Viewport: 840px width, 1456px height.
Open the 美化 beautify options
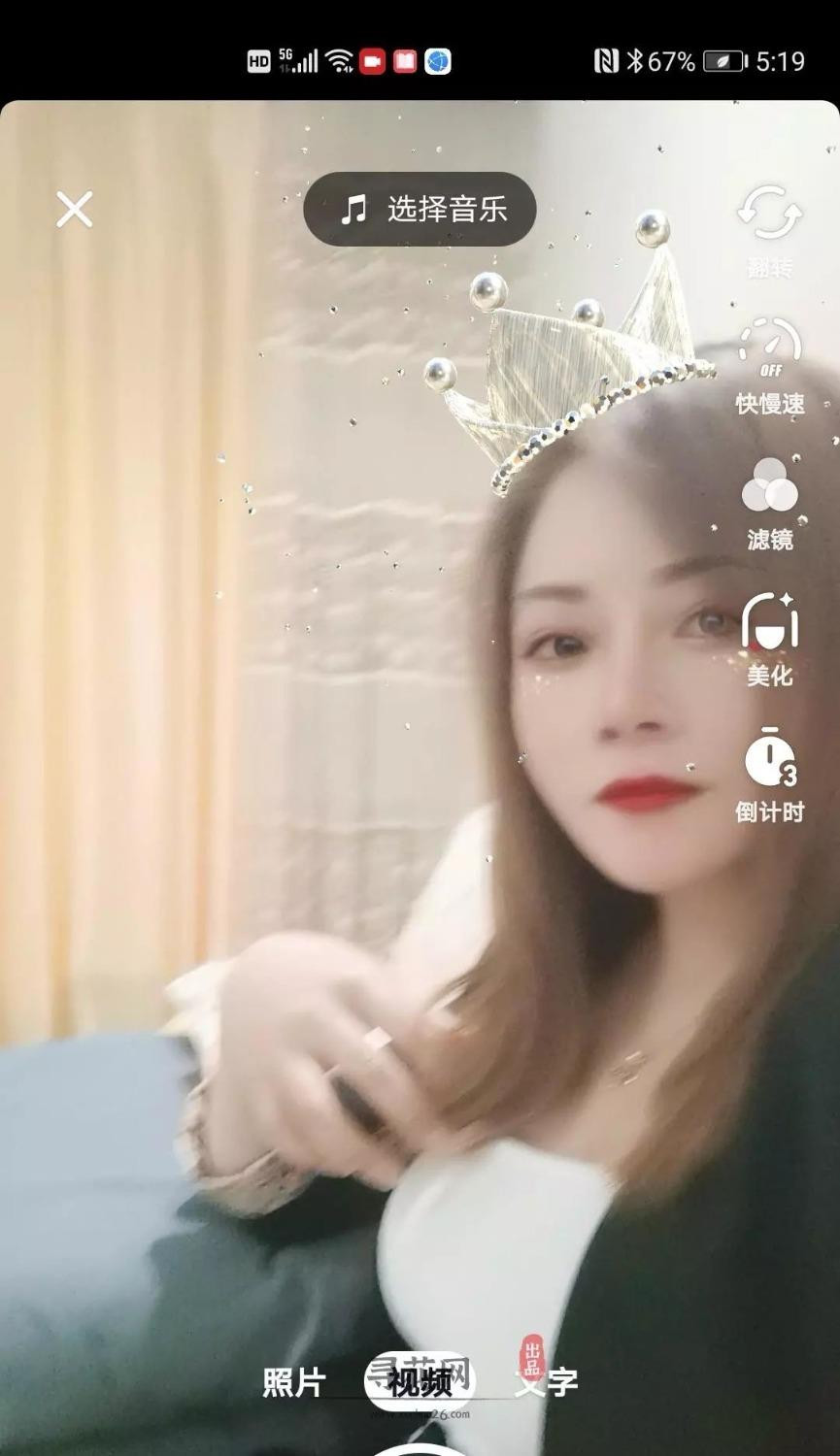769,638
